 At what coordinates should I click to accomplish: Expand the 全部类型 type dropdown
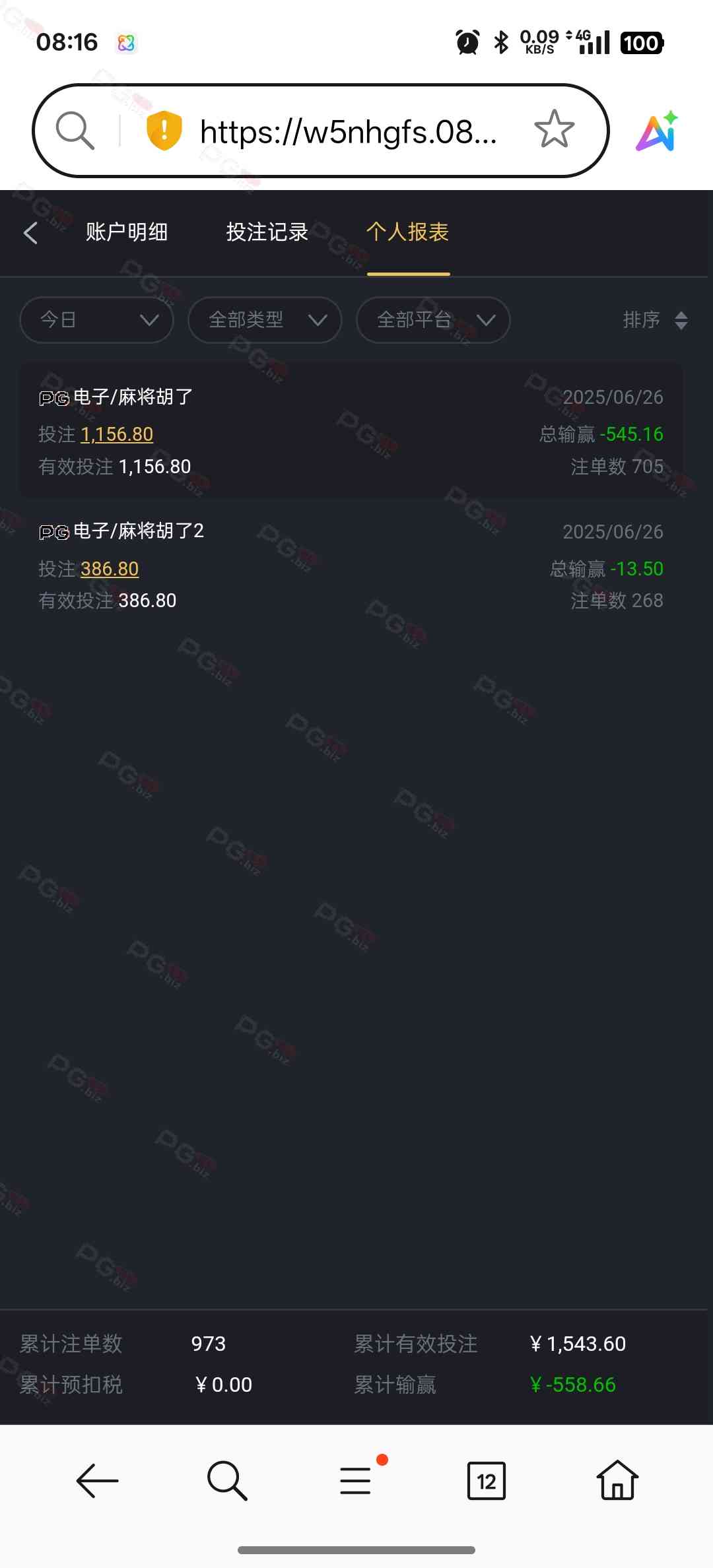265,320
